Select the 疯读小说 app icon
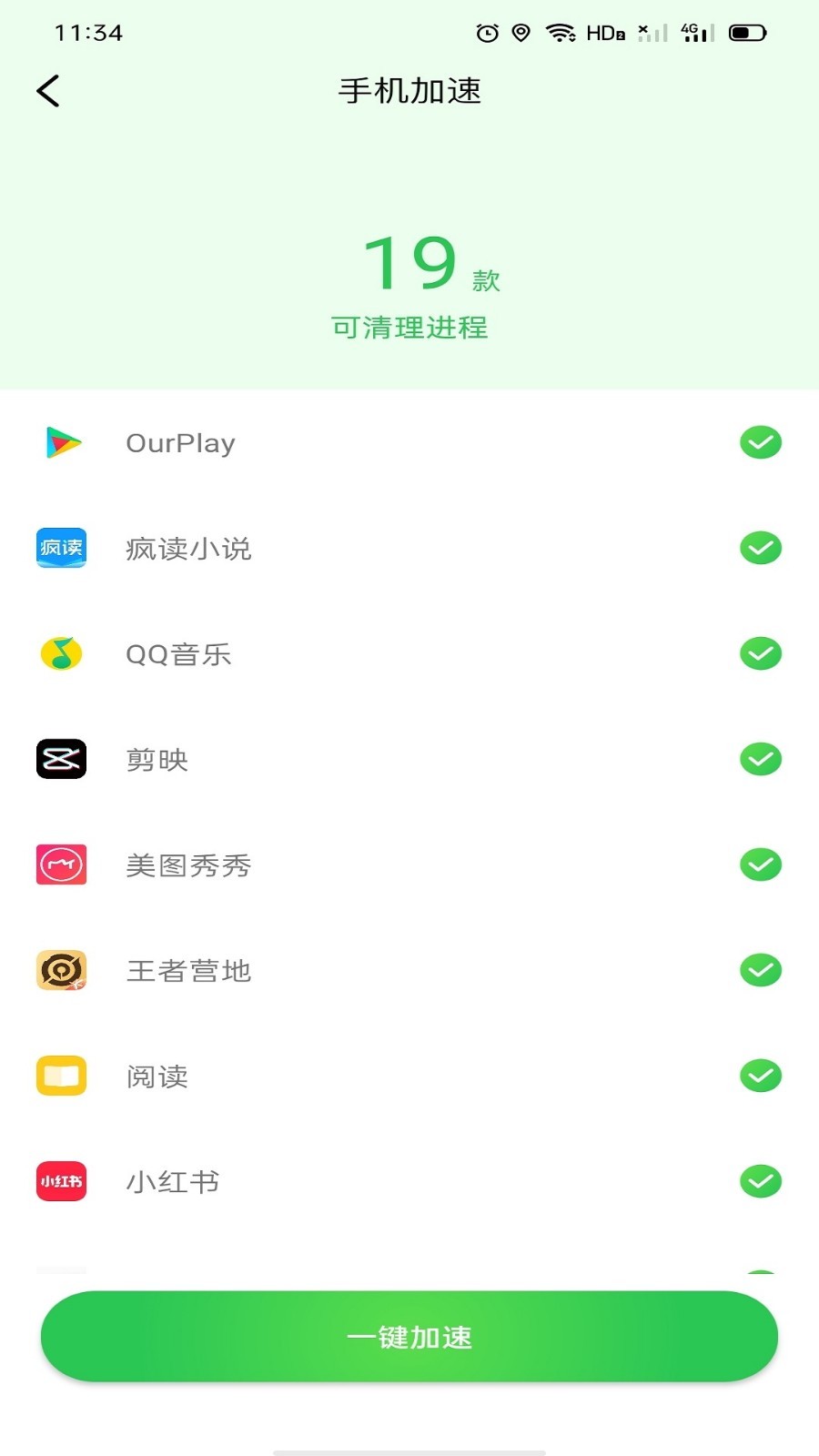Viewport: 819px width, 1456px height. [60, 549]
